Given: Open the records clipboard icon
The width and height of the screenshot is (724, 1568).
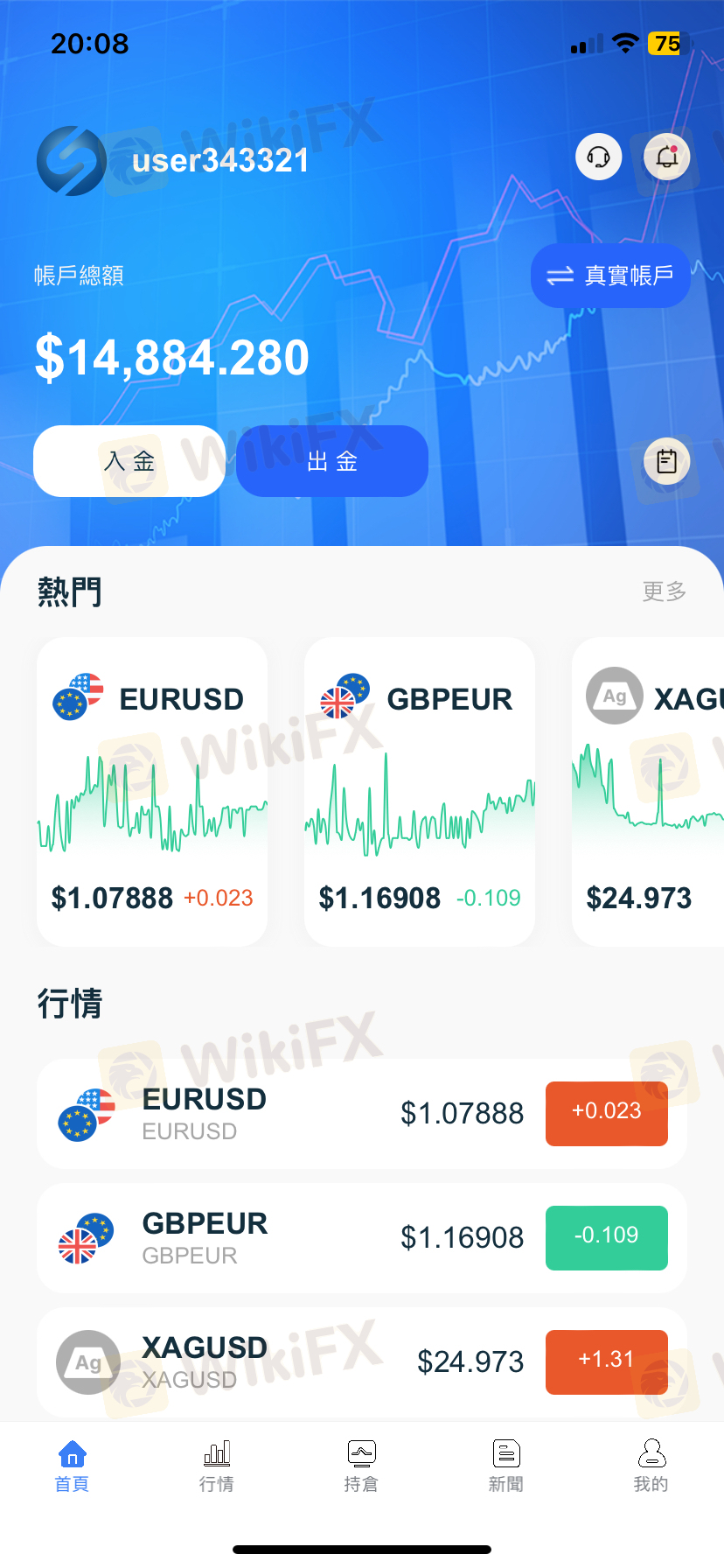Looking at the screenshot, I should point(667,461).
